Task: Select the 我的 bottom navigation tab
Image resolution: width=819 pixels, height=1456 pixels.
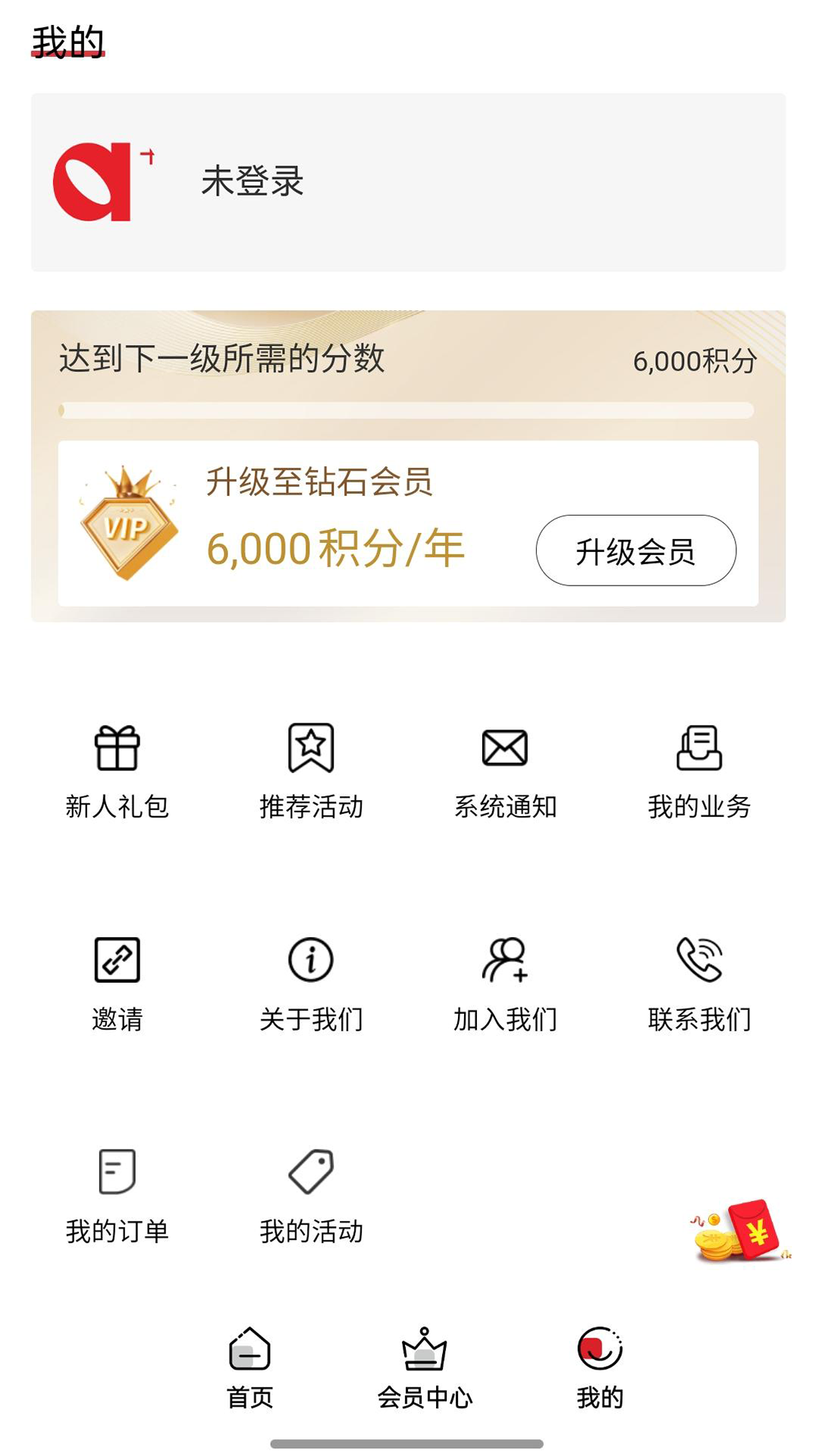Action: click(x=599, y=1373)
